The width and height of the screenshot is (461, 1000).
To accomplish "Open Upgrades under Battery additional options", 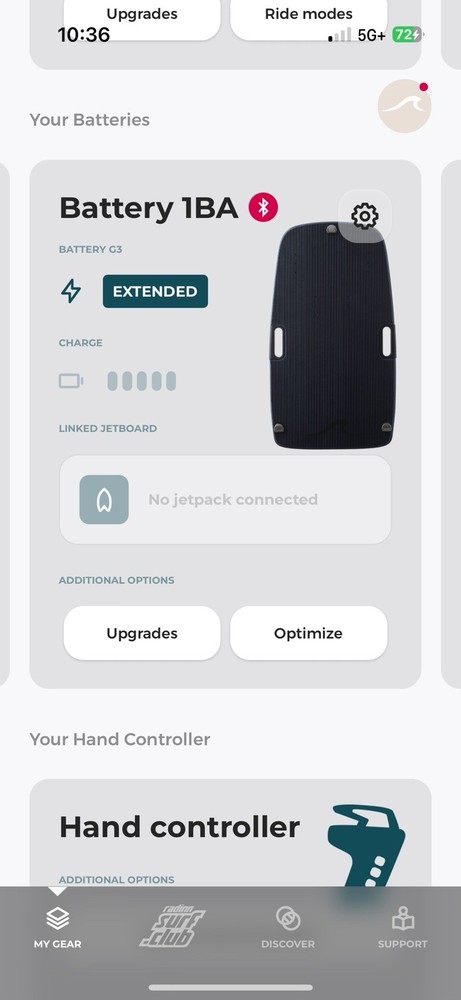I will click(142, 633).
